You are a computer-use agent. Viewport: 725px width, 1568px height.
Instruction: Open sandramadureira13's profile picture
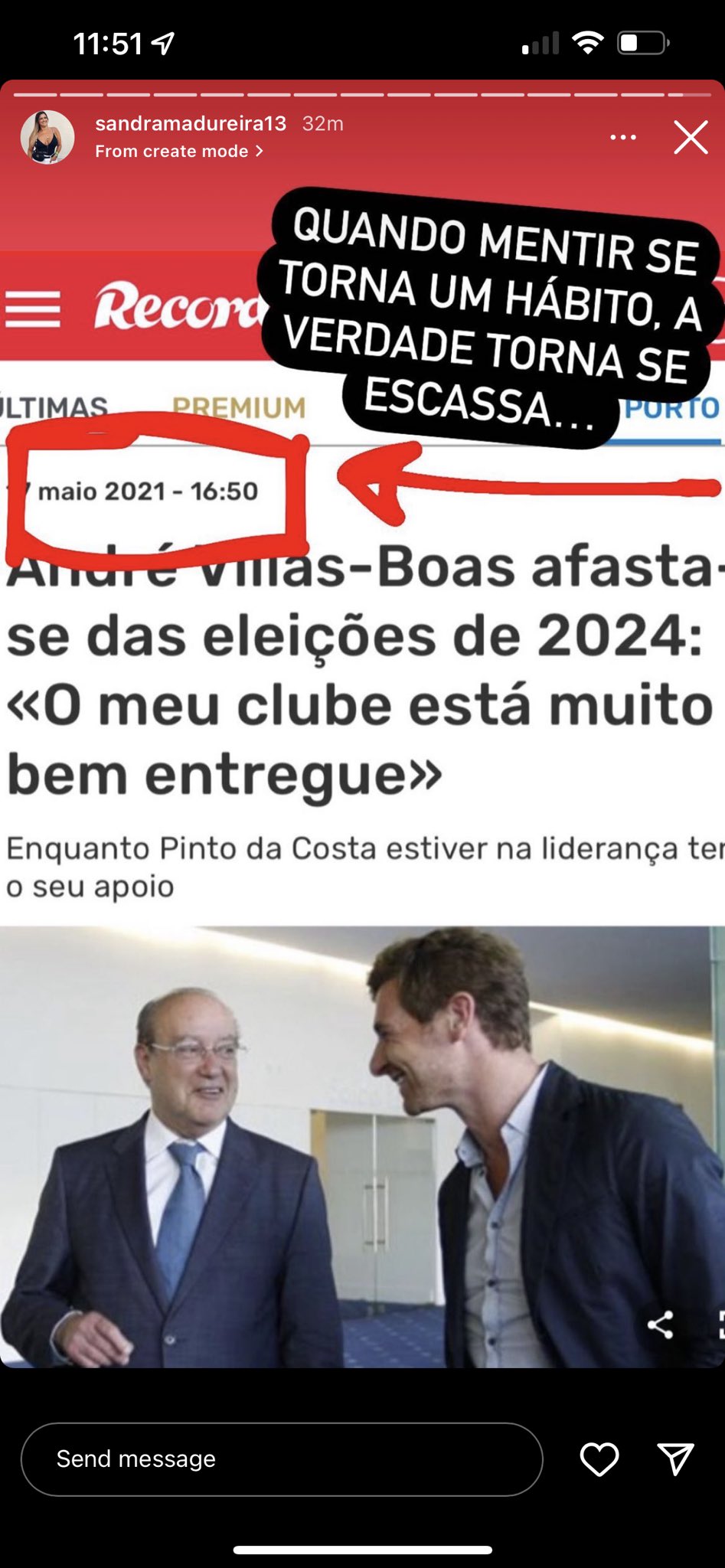[x=47, y=137]
